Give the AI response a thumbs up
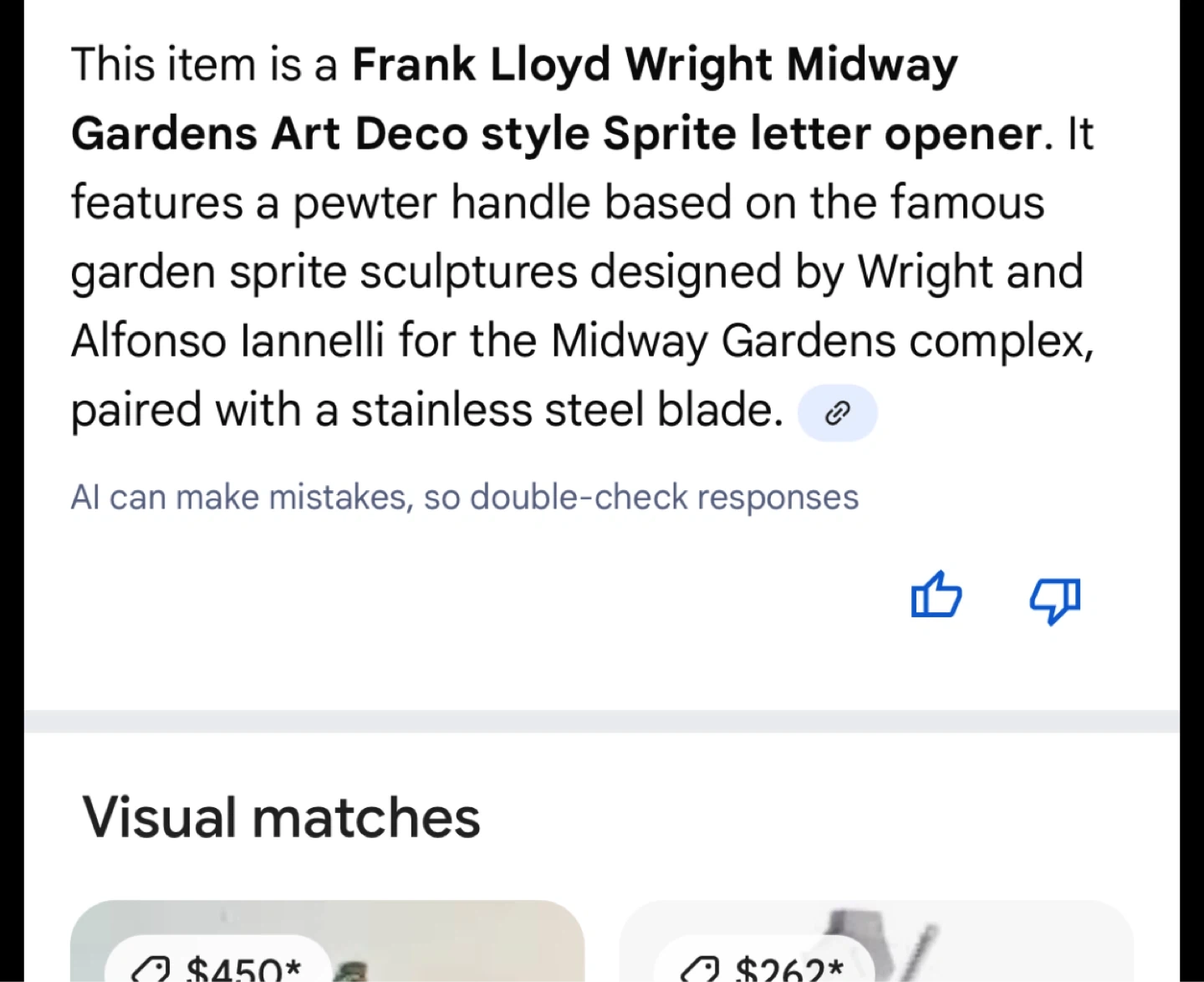Viewport: 1204px width, 982px height. click(936, 596)
